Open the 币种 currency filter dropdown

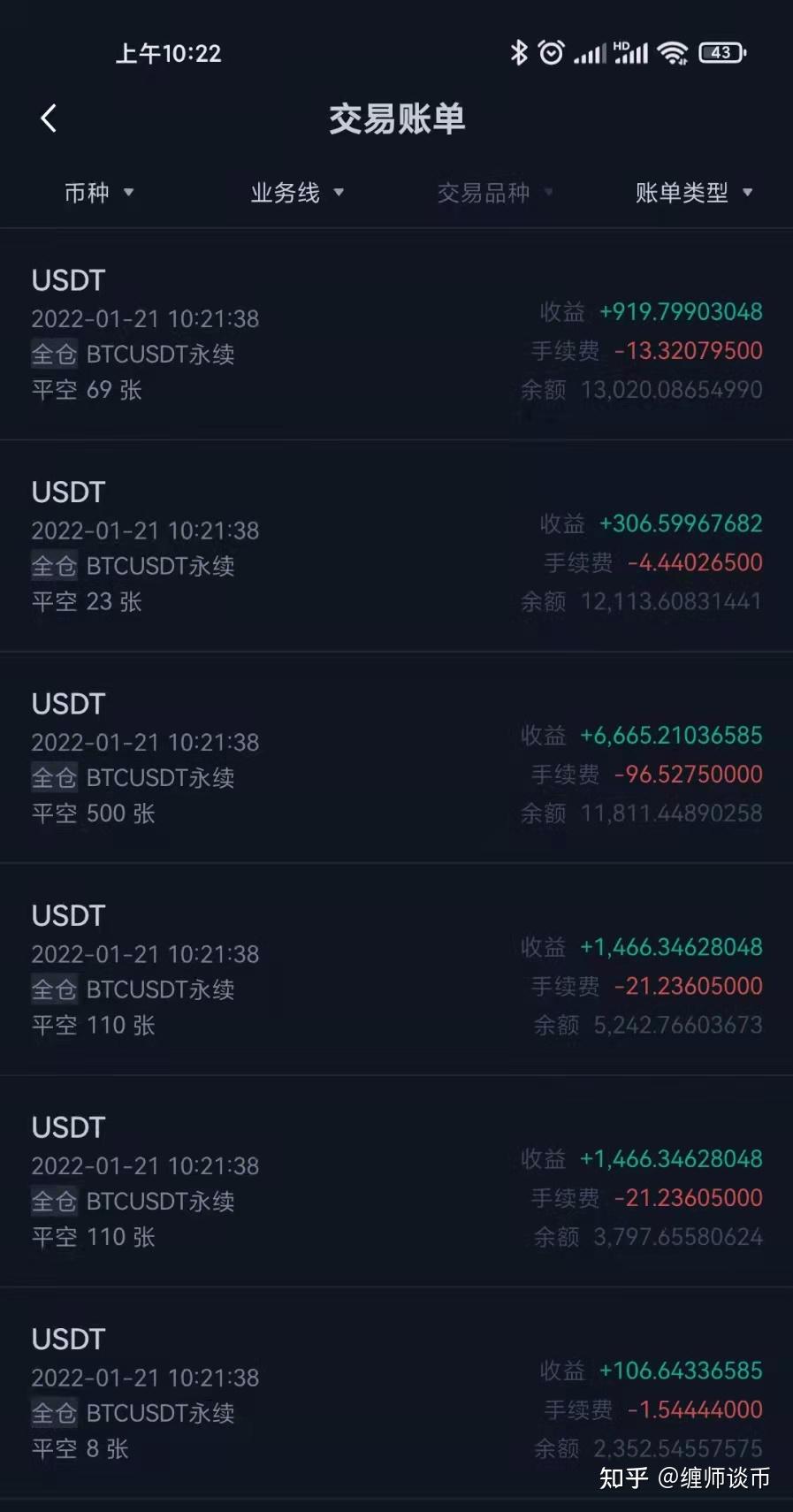point(99,194)
